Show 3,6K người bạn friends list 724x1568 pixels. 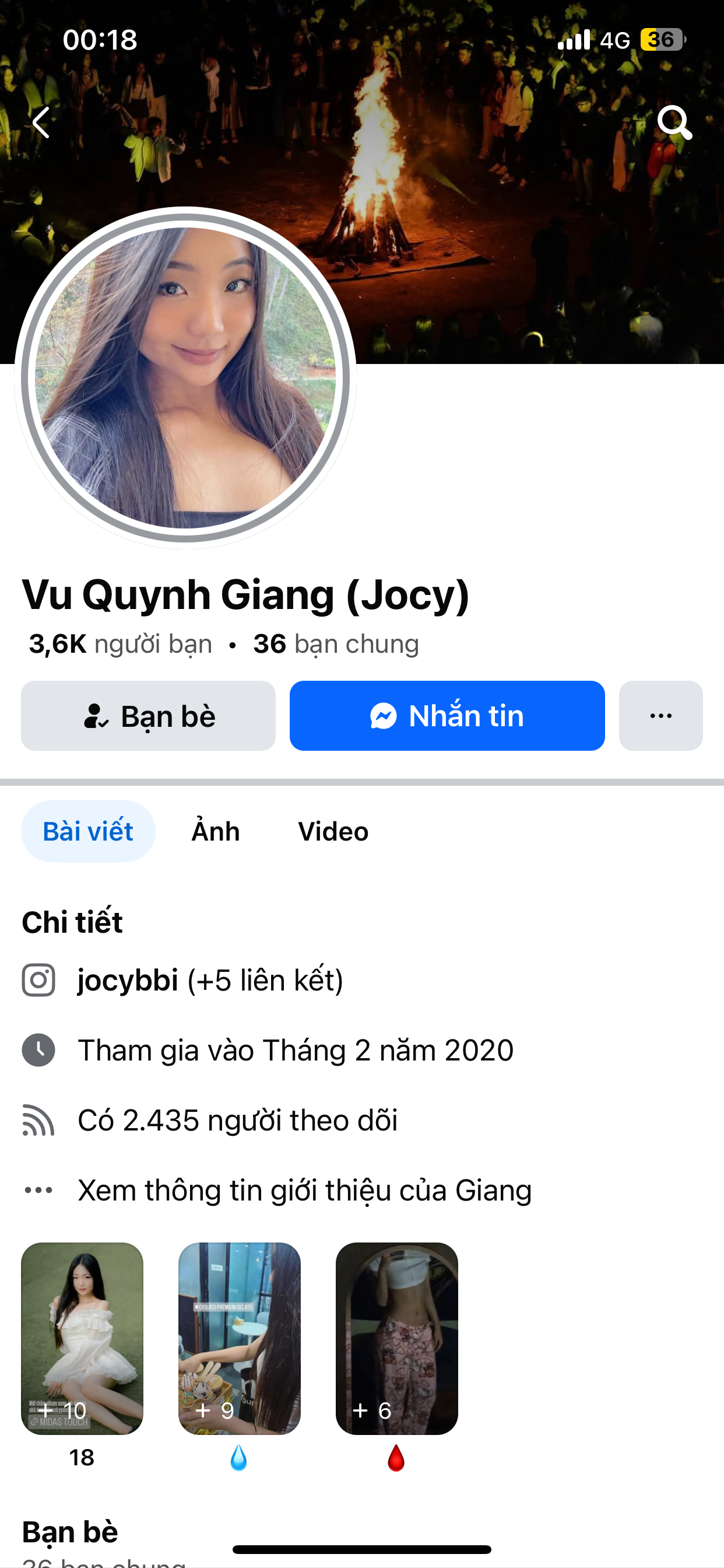[121, 644]
